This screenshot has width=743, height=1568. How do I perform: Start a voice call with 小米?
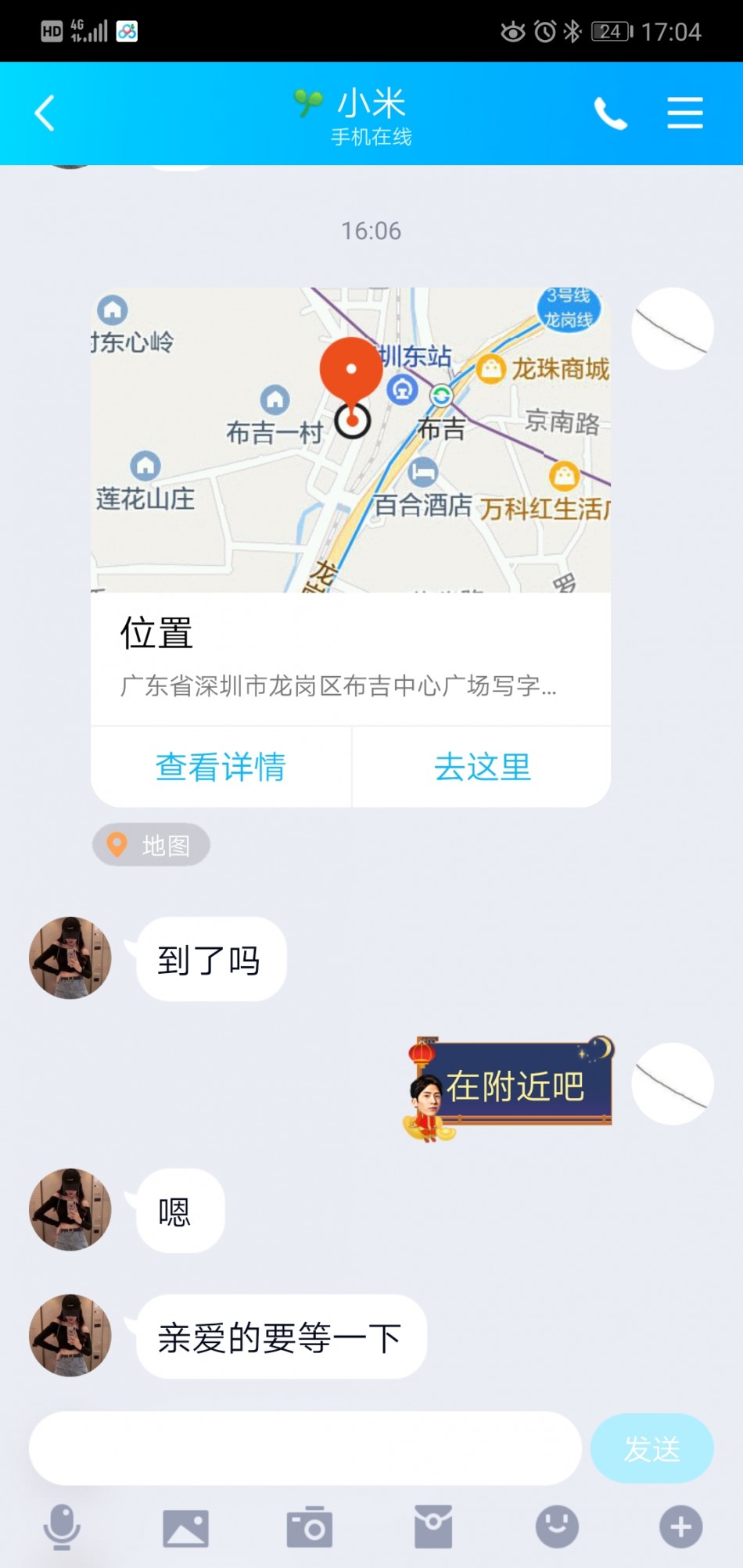pyautogui.click(x=610, y=114)
